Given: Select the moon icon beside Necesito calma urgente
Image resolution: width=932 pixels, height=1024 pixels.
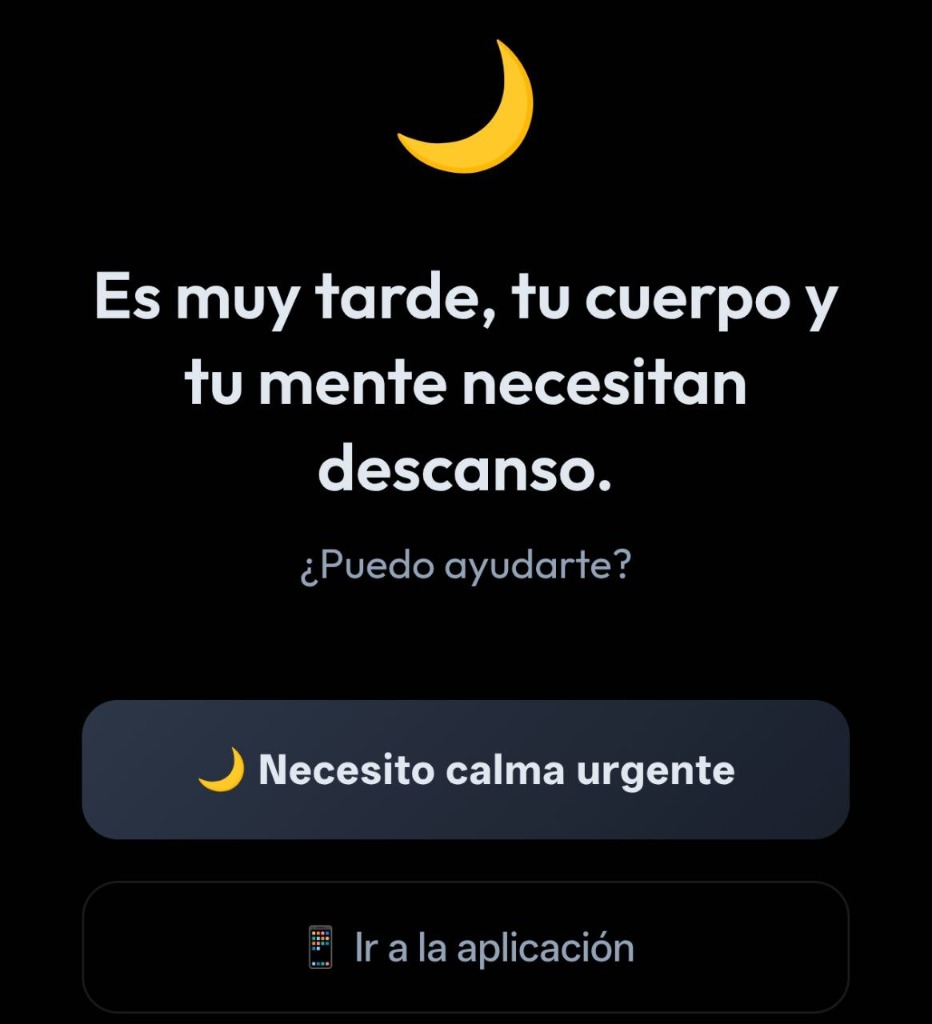Looking at the screenshot, I should 225,770.
